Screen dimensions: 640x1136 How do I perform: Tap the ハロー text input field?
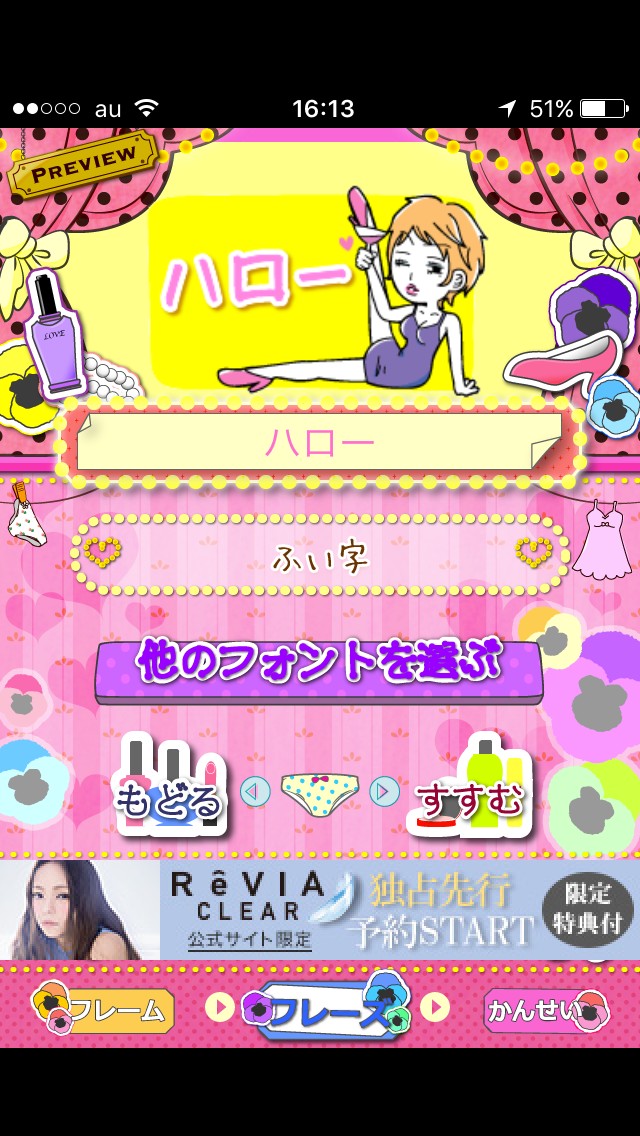319,441
